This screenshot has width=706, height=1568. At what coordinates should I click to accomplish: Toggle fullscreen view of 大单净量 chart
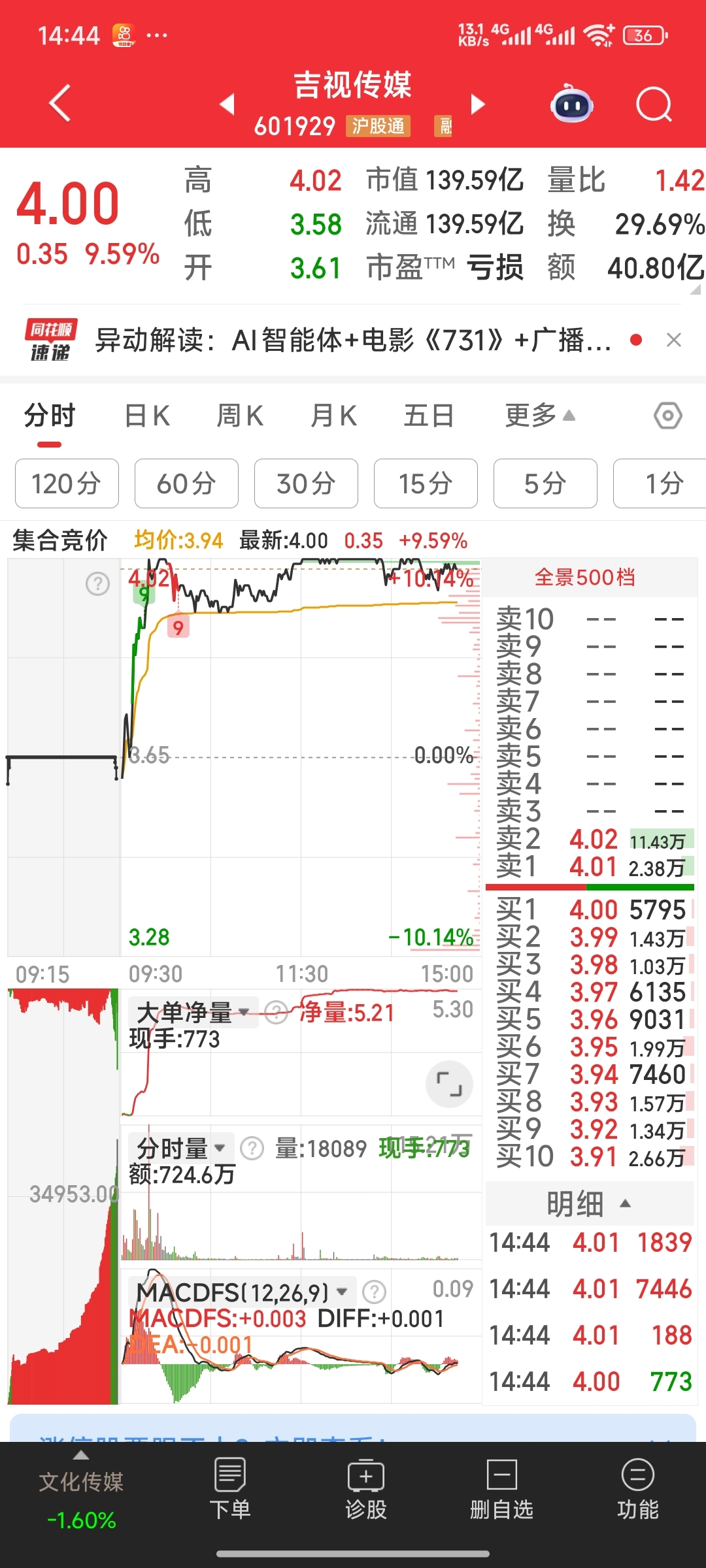(448, 1084)
